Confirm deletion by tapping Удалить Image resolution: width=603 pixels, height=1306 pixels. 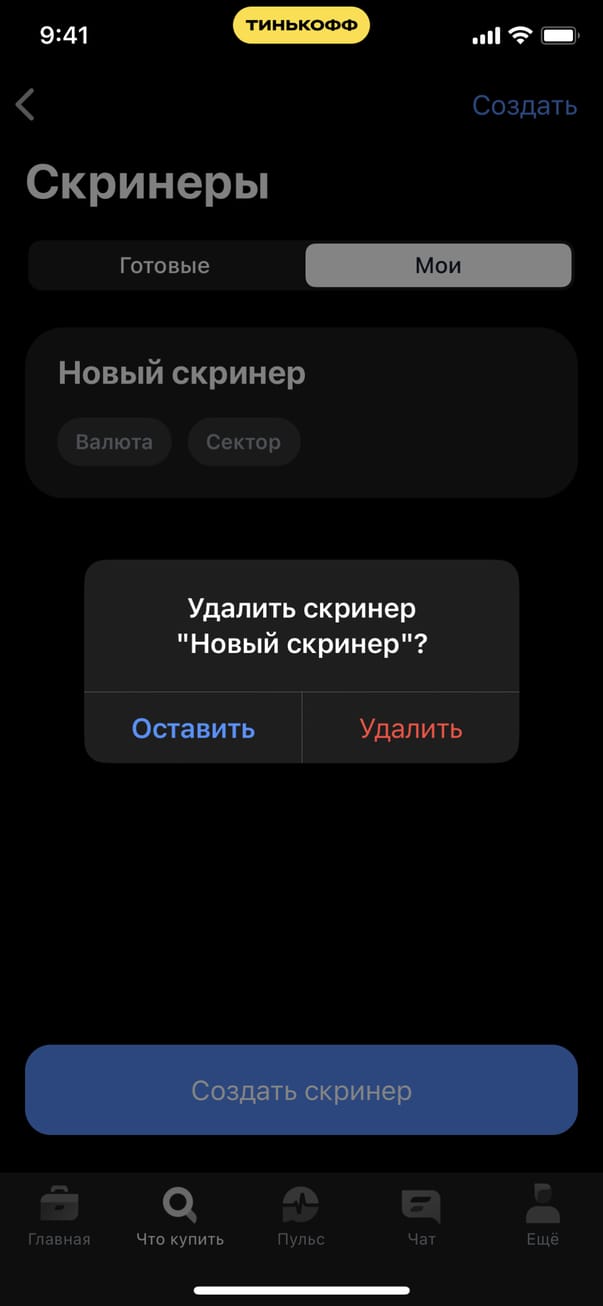410,728
